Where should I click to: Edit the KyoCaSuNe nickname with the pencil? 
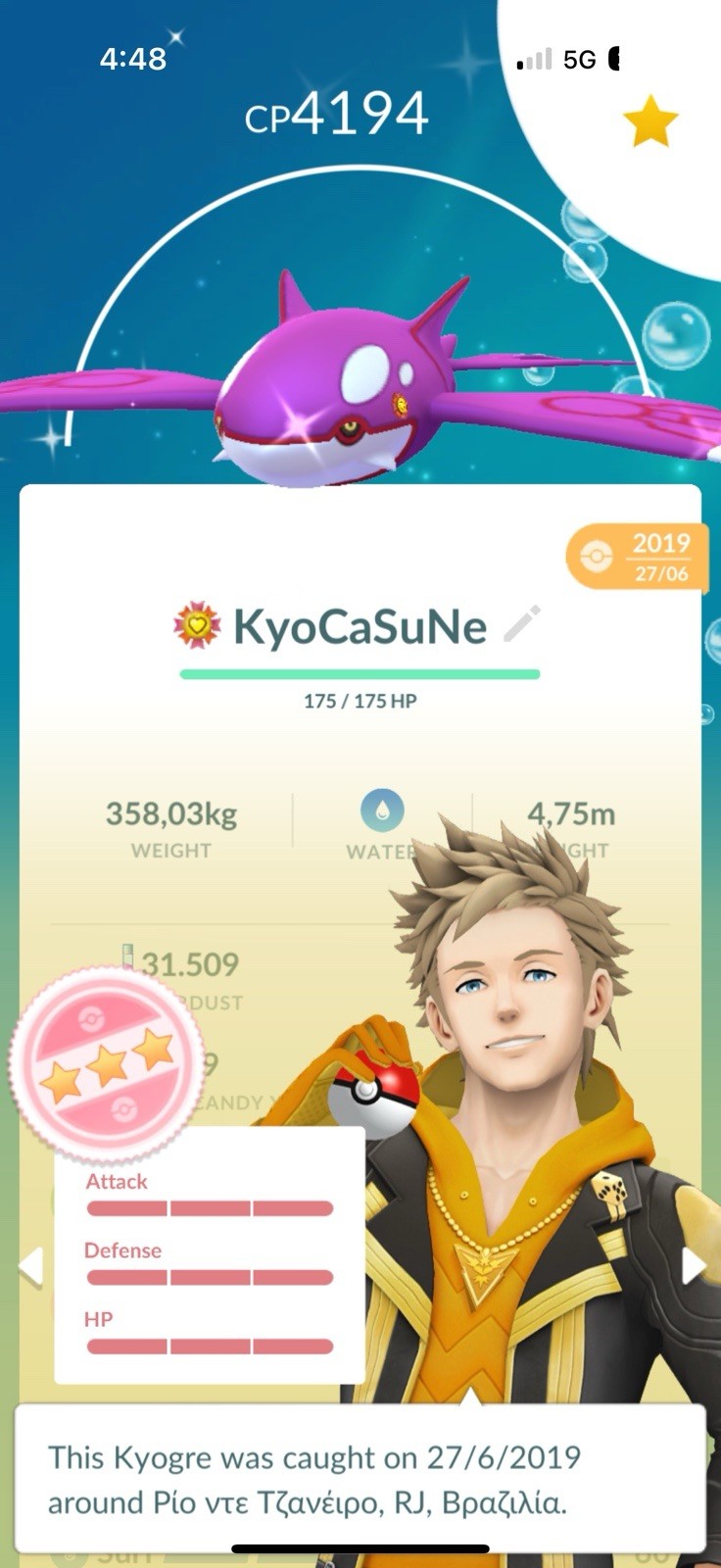(521, 624)
